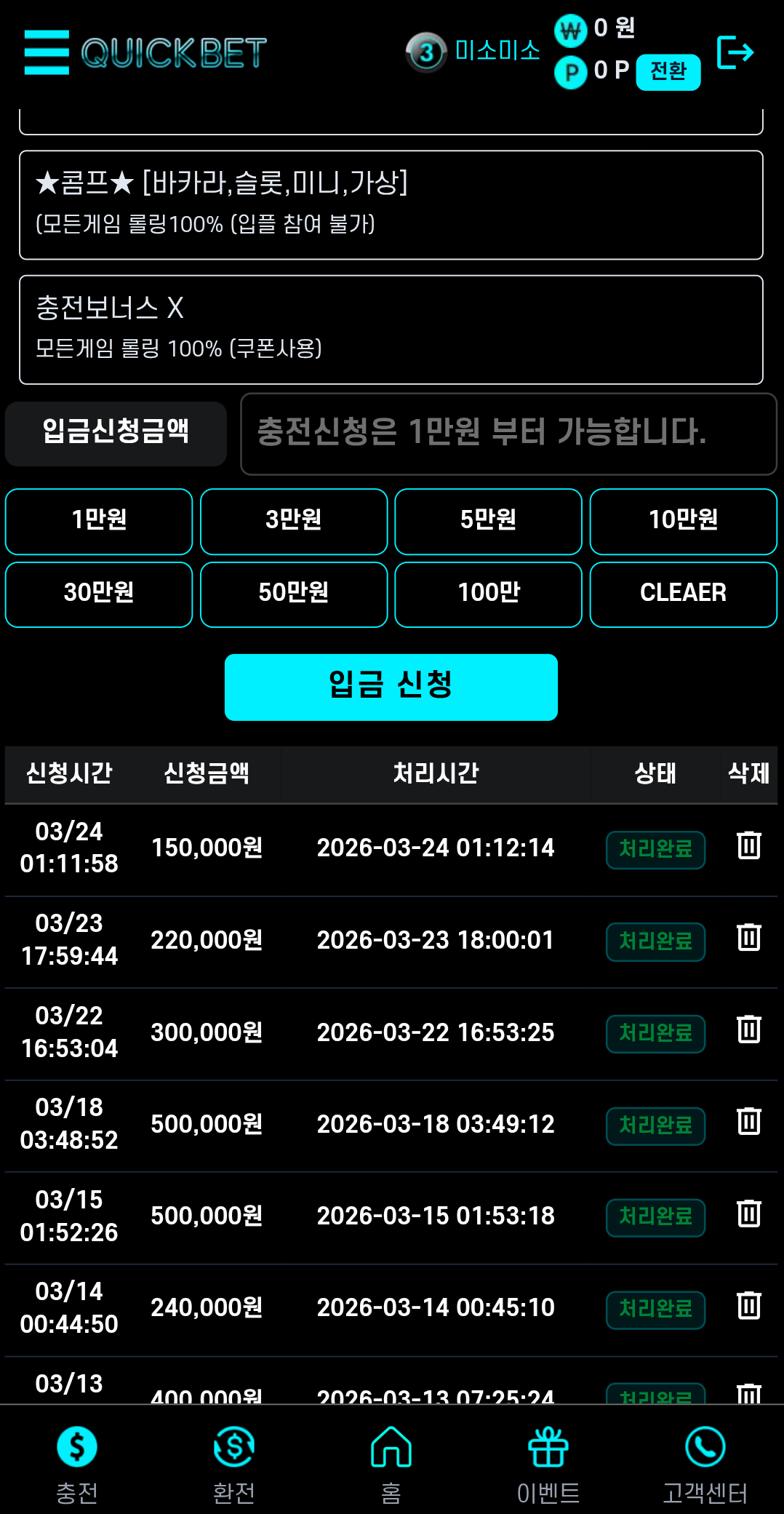Viewport: 784px width, 1514px height.
Task: Select the 30만원 amount button
Action: pyautogui.click(x=99, y=594)
